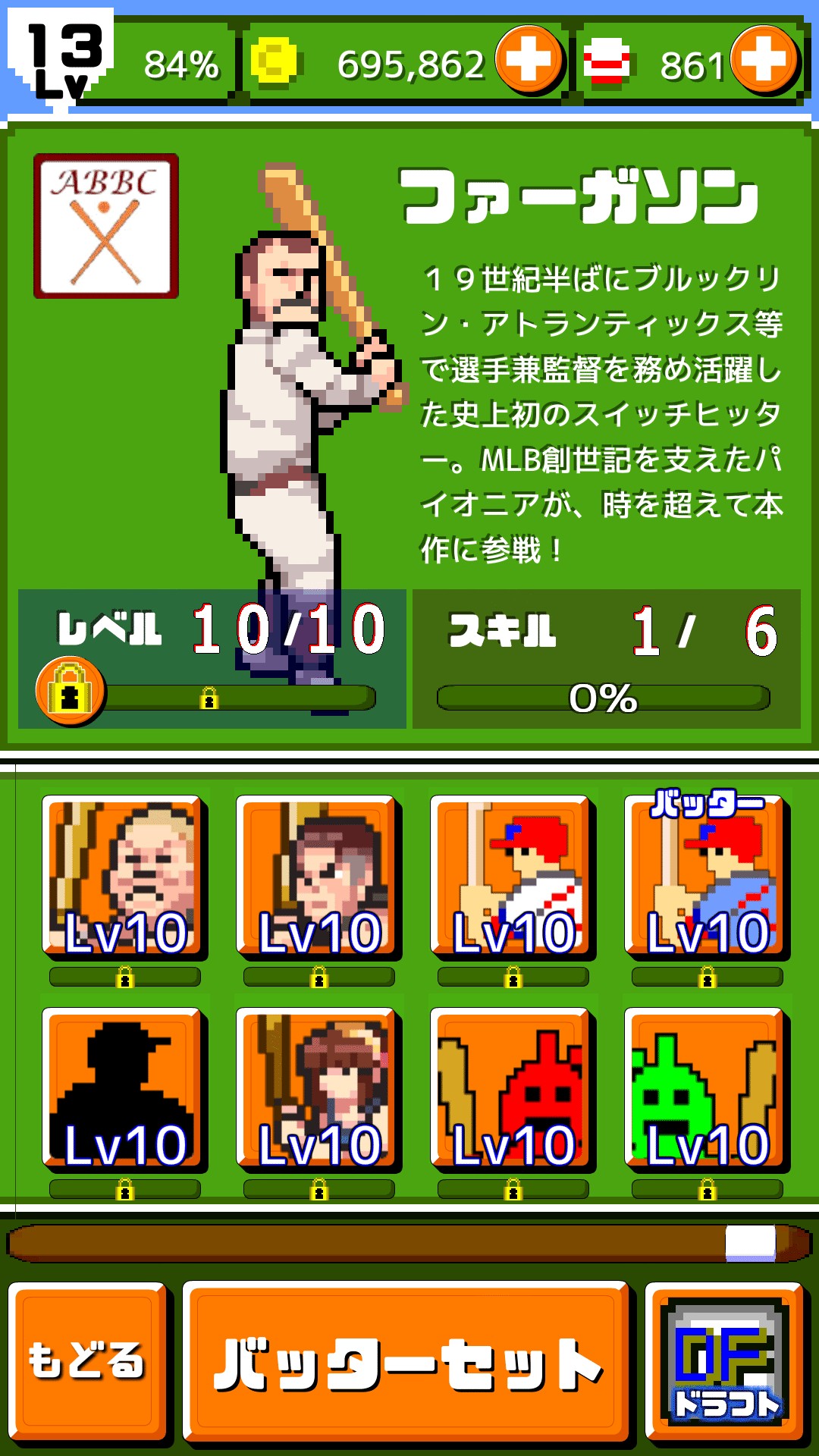
Task: Add more gold coins
Action: coord(529,61)
